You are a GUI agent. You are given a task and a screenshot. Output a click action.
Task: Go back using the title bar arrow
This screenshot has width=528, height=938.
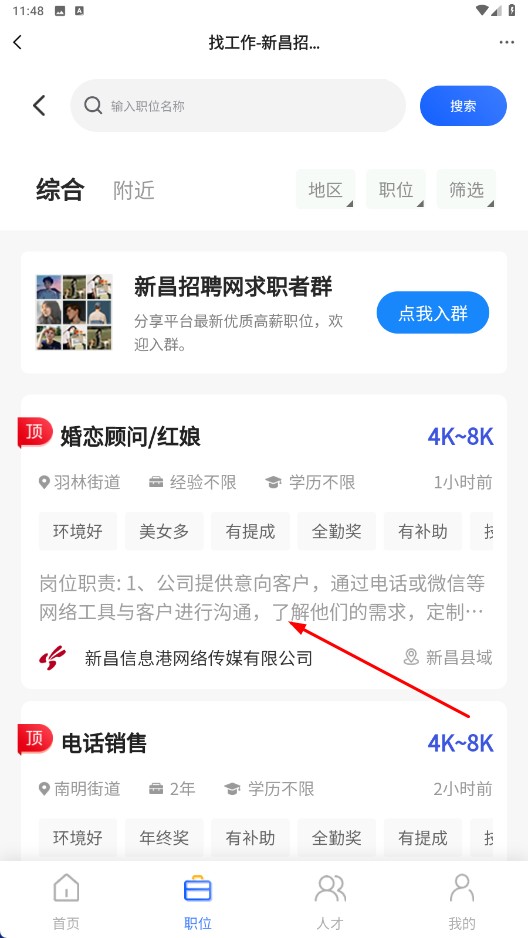pyautogui.click(x=17, y=42)
